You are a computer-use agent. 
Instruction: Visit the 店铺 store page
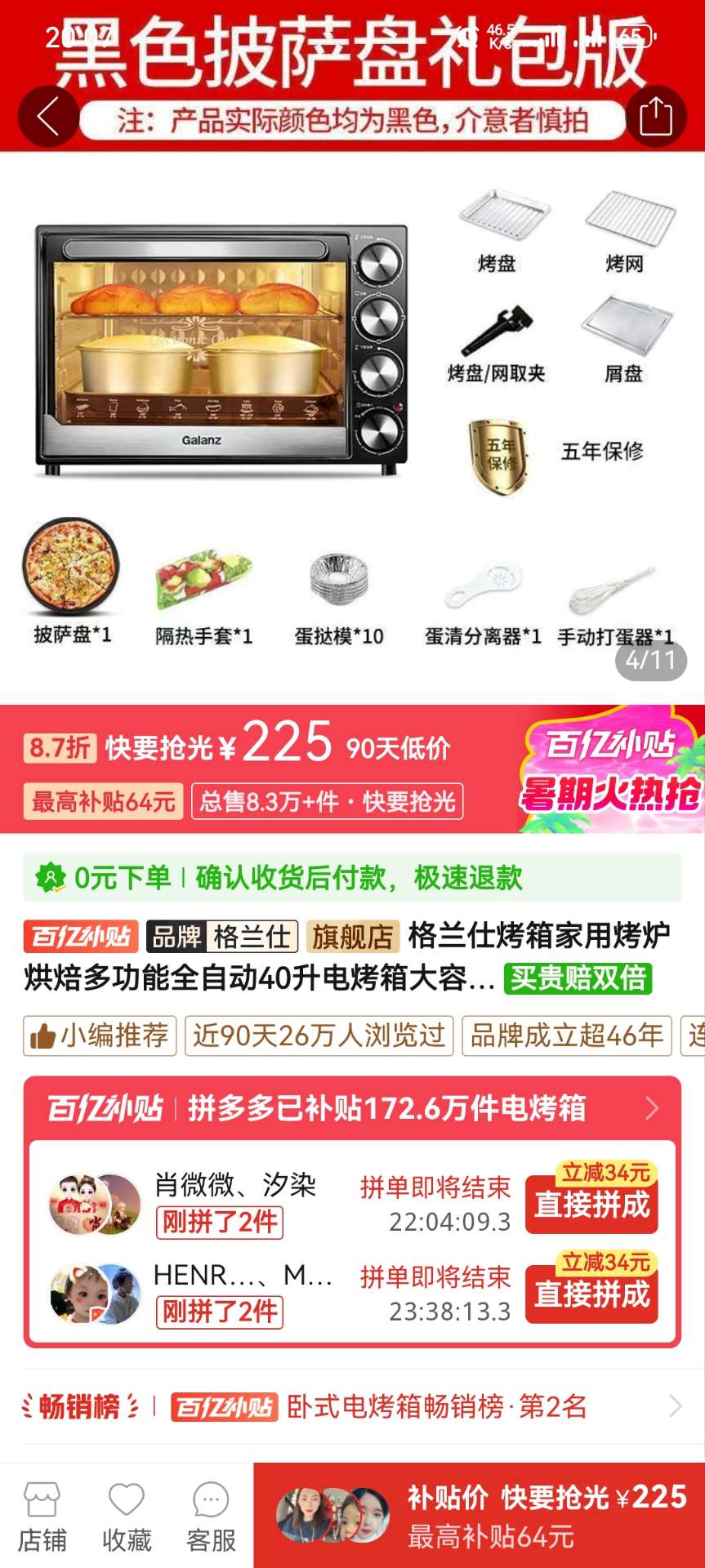42,1516
